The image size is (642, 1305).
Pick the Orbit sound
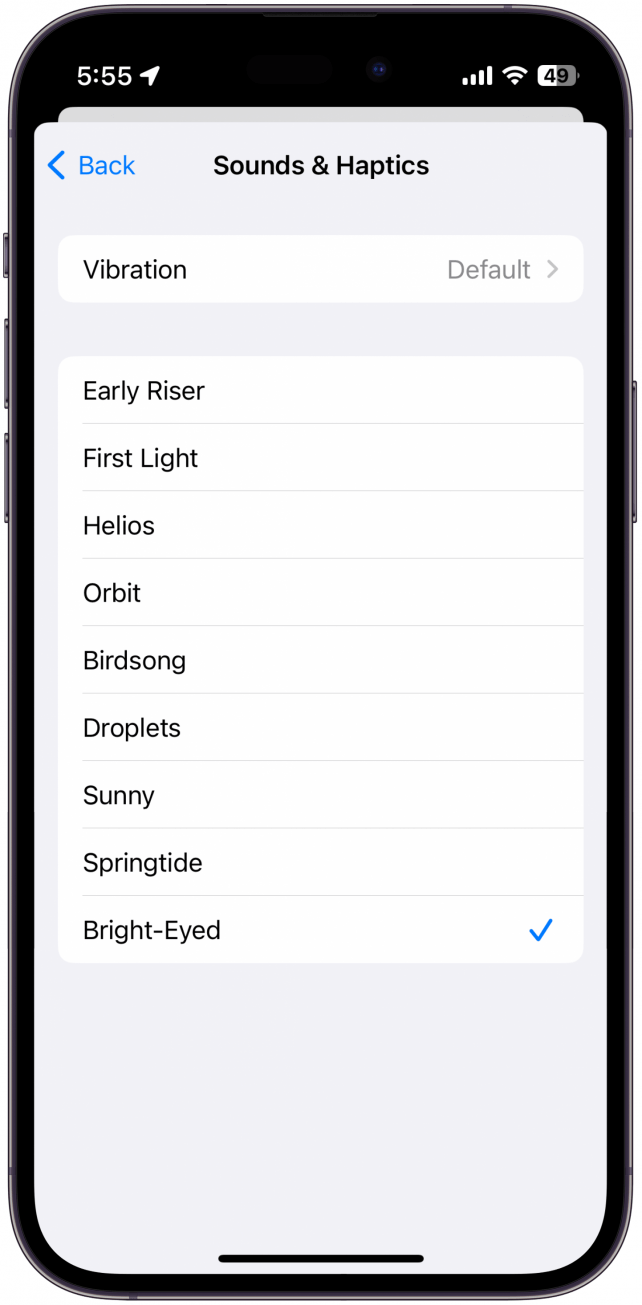(320, 593)
